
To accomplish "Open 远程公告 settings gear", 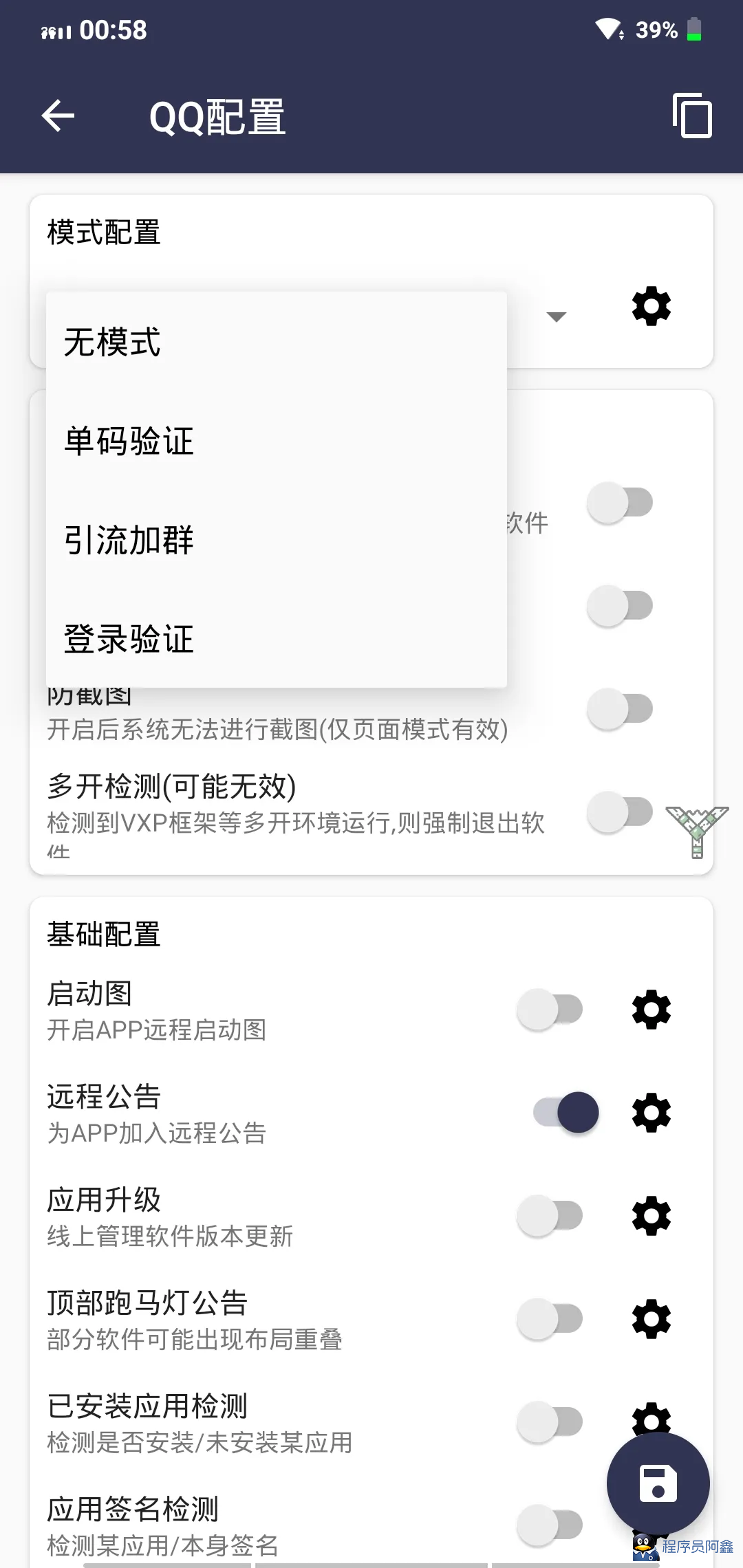I will pos(651,1113).
